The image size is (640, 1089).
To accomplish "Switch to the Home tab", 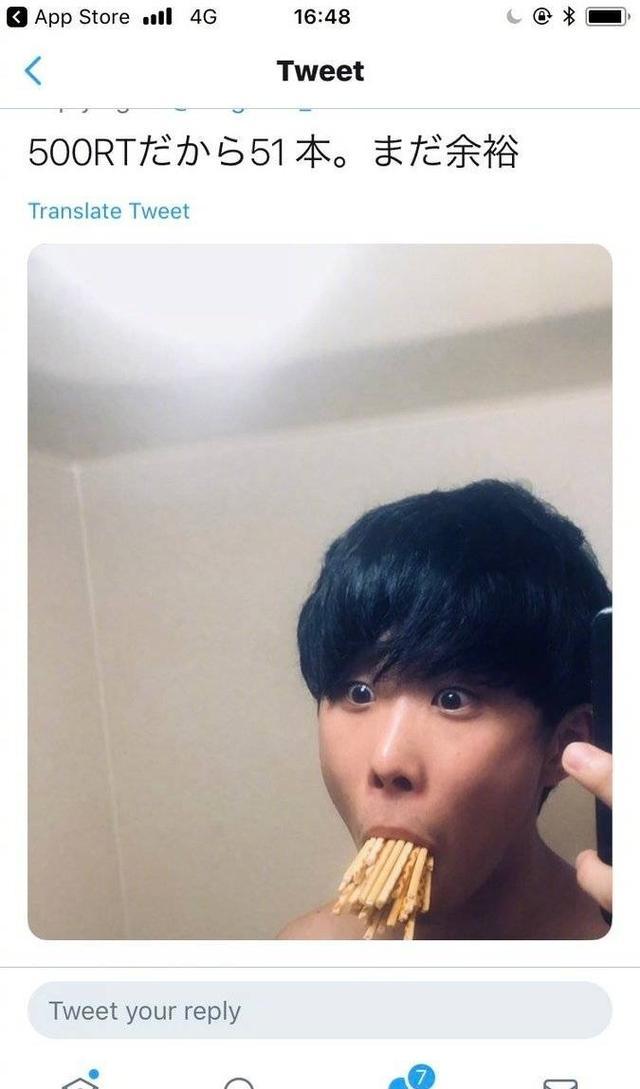I will point(80,1081).
